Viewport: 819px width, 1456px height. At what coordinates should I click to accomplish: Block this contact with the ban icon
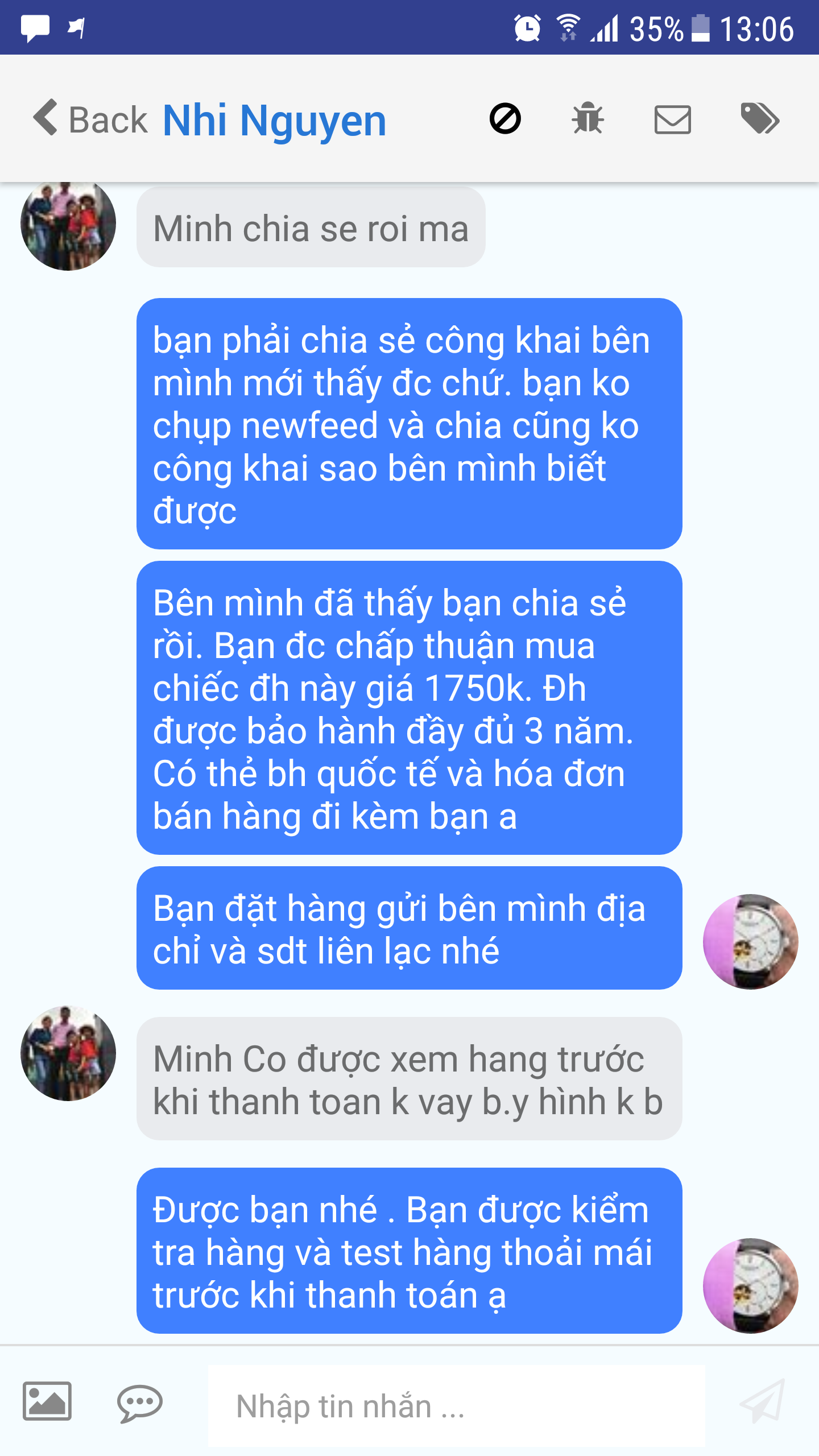pyautogui.click(x=505, y=119)
